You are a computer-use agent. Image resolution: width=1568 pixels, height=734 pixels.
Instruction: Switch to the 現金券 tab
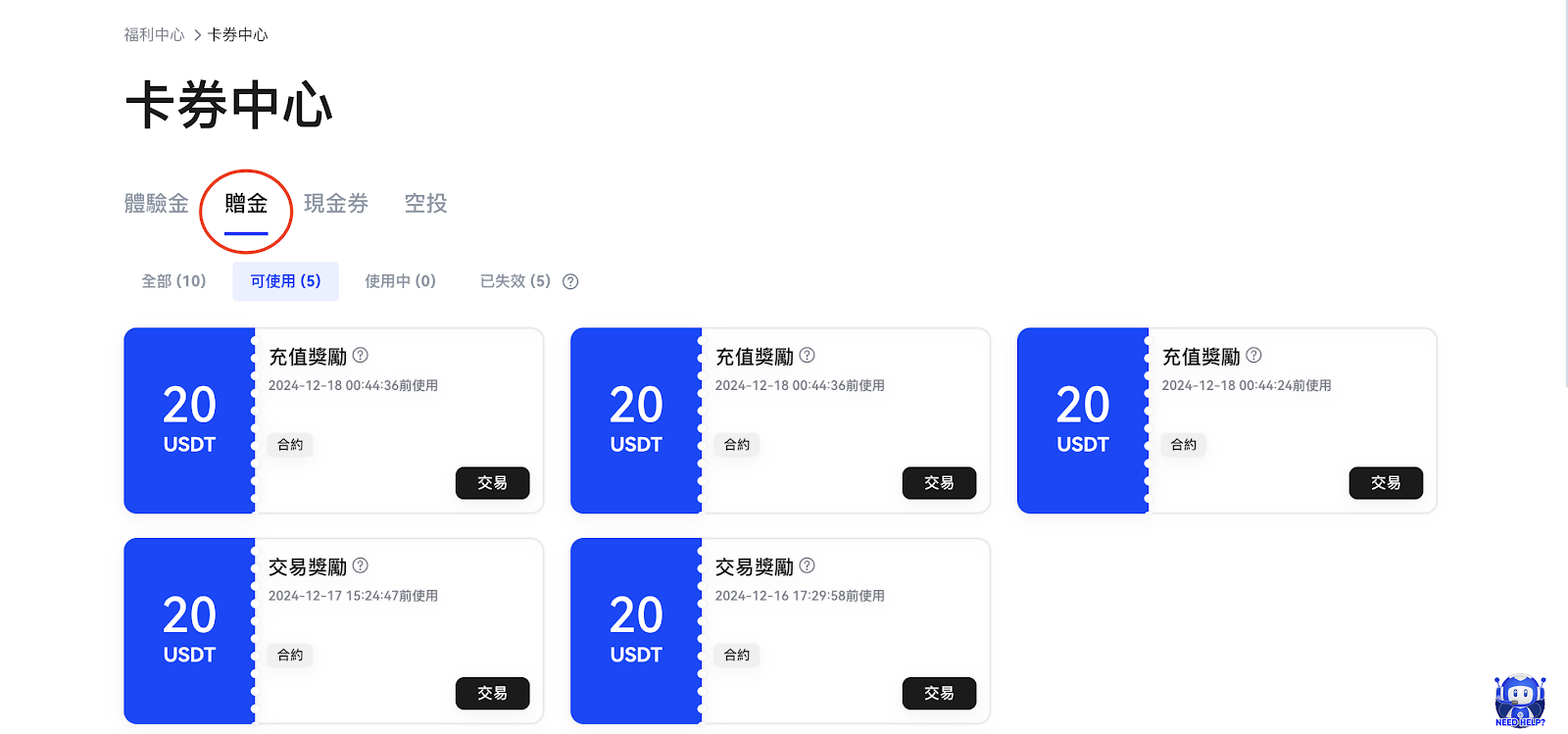[x=336, y=204]
